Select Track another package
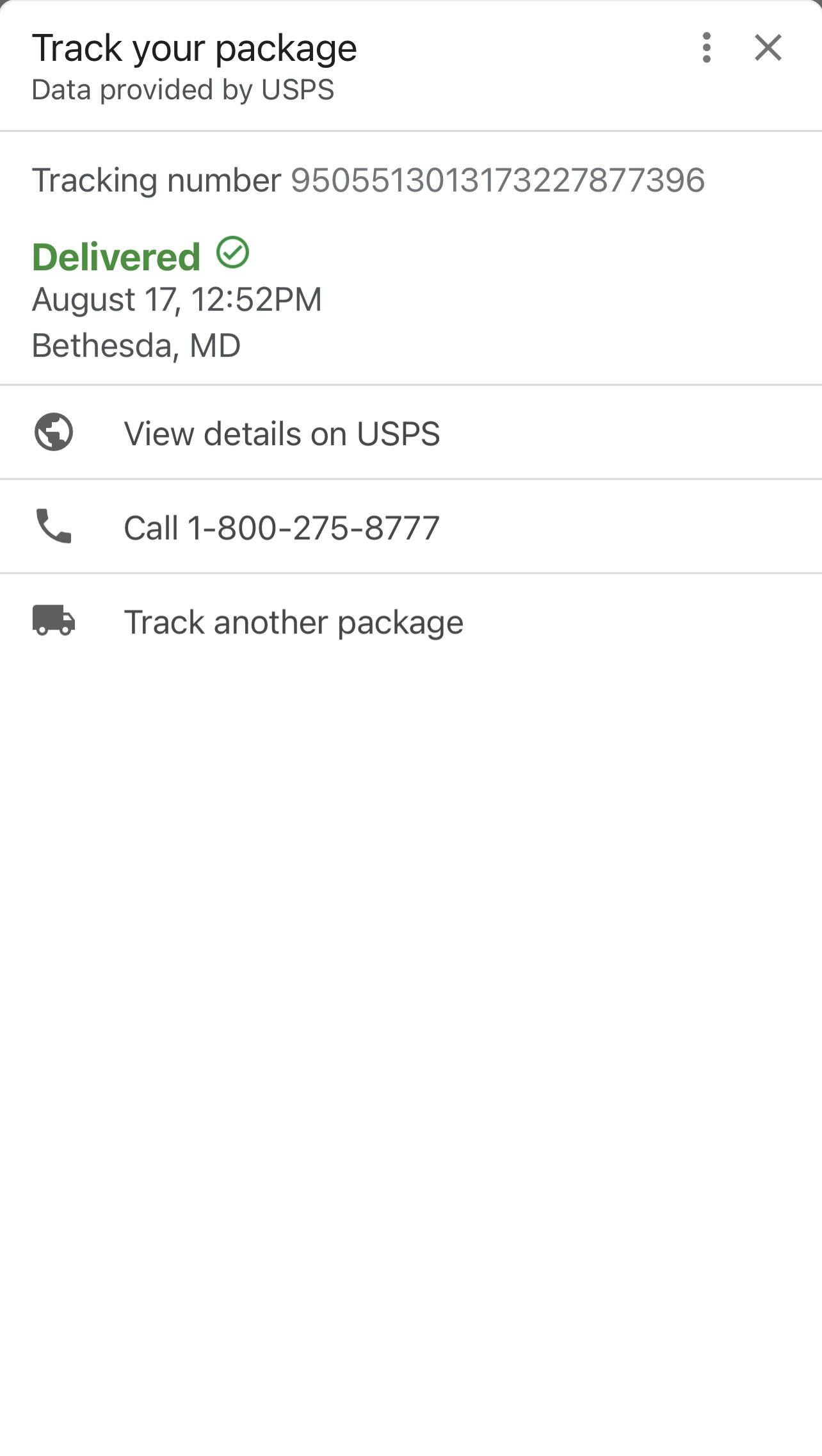This screenshot has height=1456, width=822. [x=293, y=622]
